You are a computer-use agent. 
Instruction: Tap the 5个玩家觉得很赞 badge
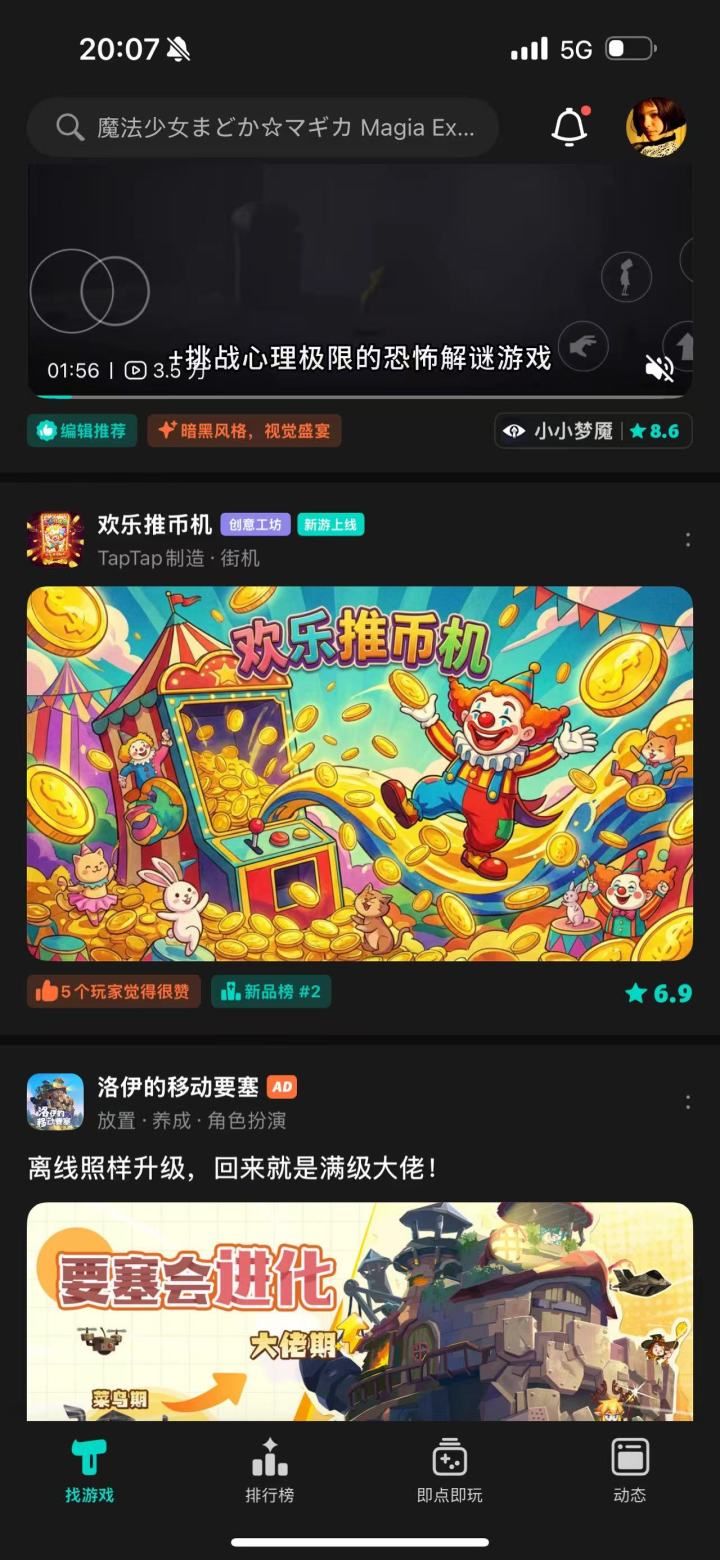113,992
